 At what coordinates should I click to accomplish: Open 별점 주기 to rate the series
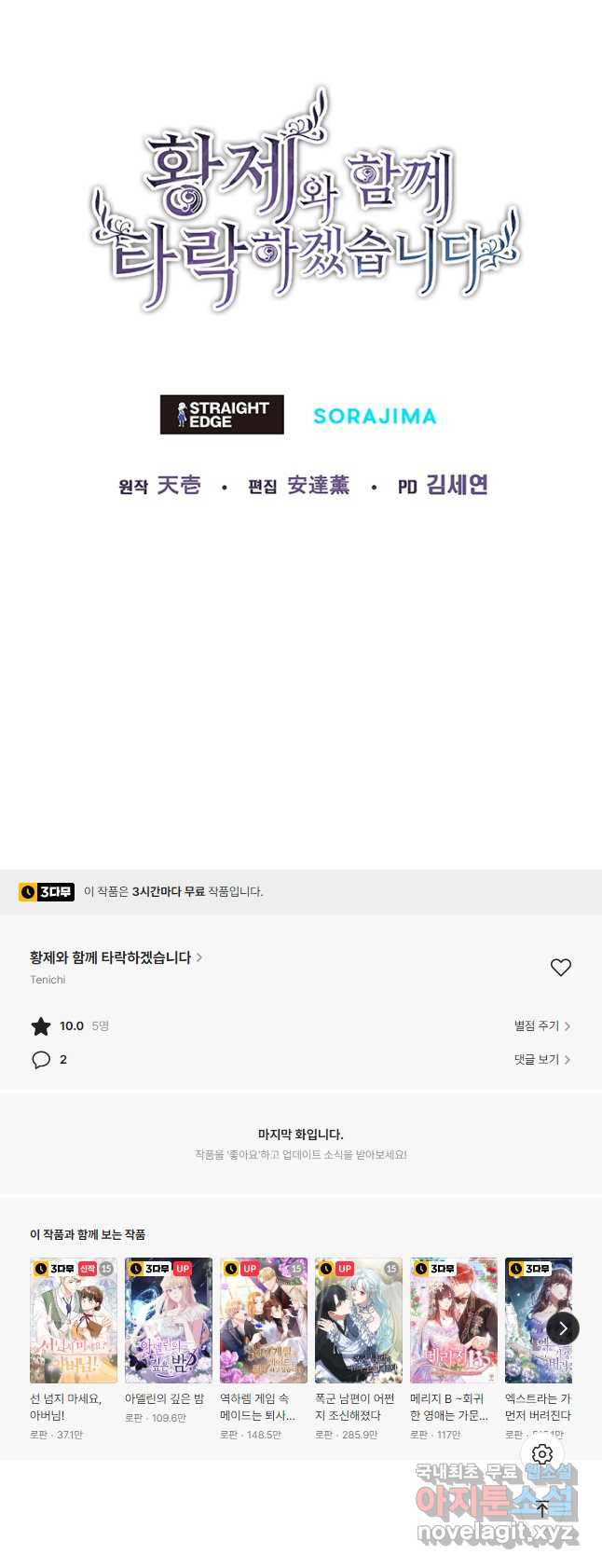point(541,1025)
